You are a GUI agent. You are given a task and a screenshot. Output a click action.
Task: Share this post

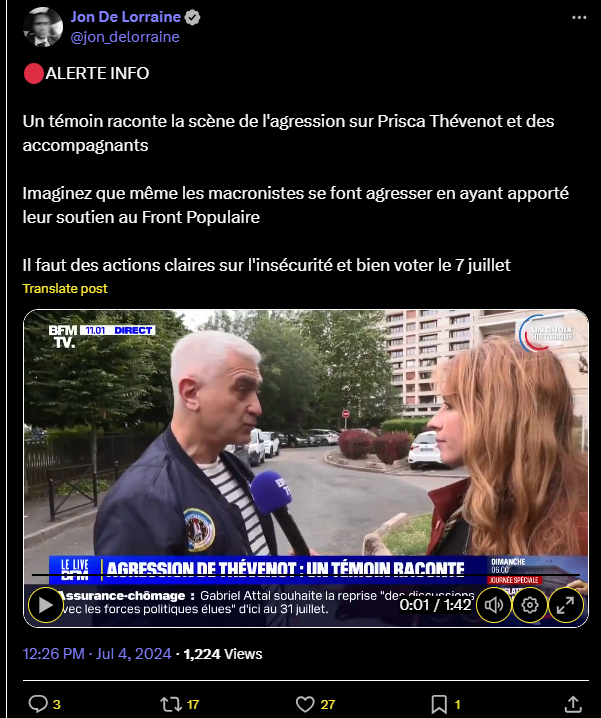point(573,704)
